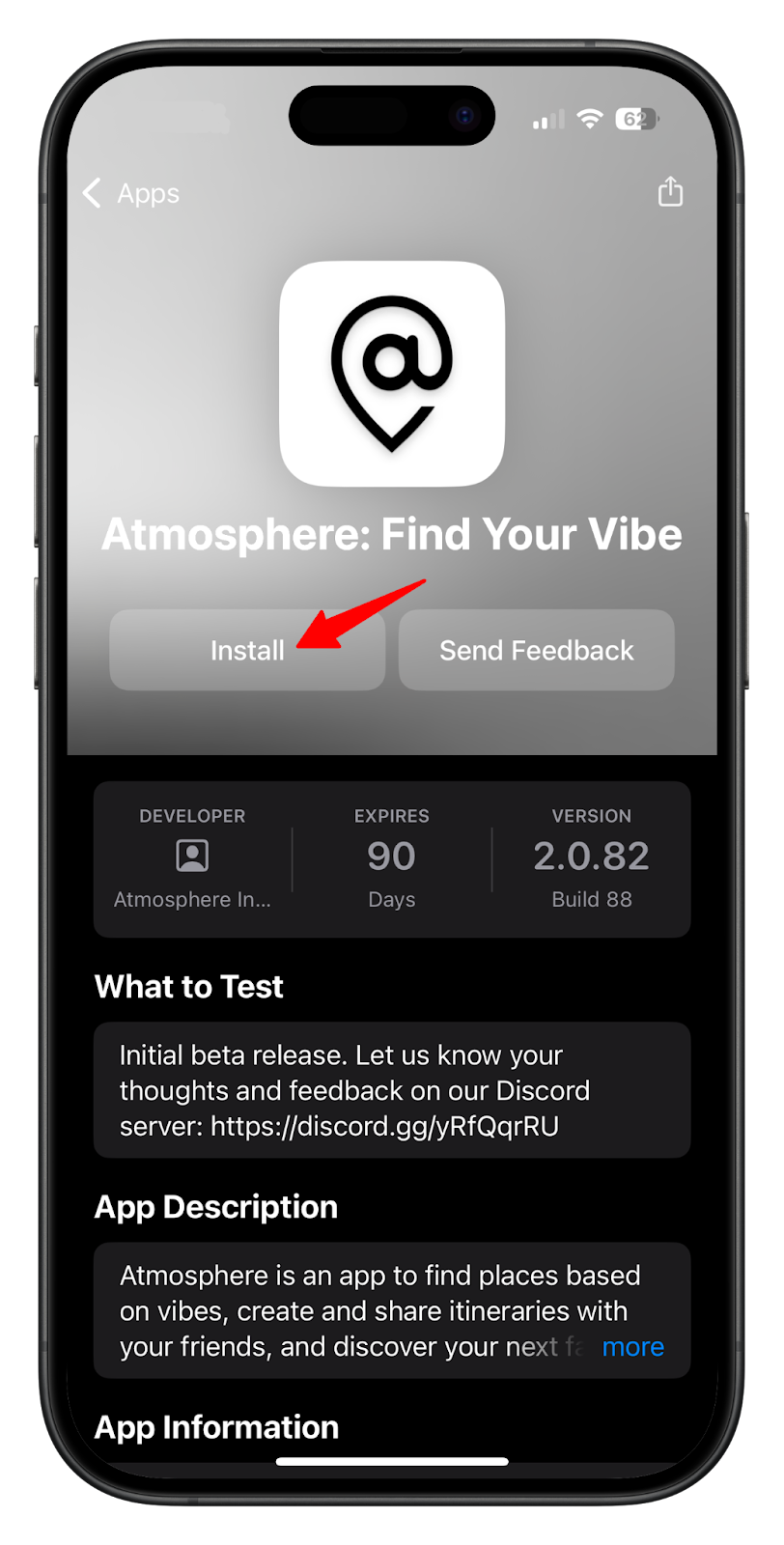Viewport: 784px width, 1545px height.
Task: Open the Discord server link
Action: coord(384,1126)
